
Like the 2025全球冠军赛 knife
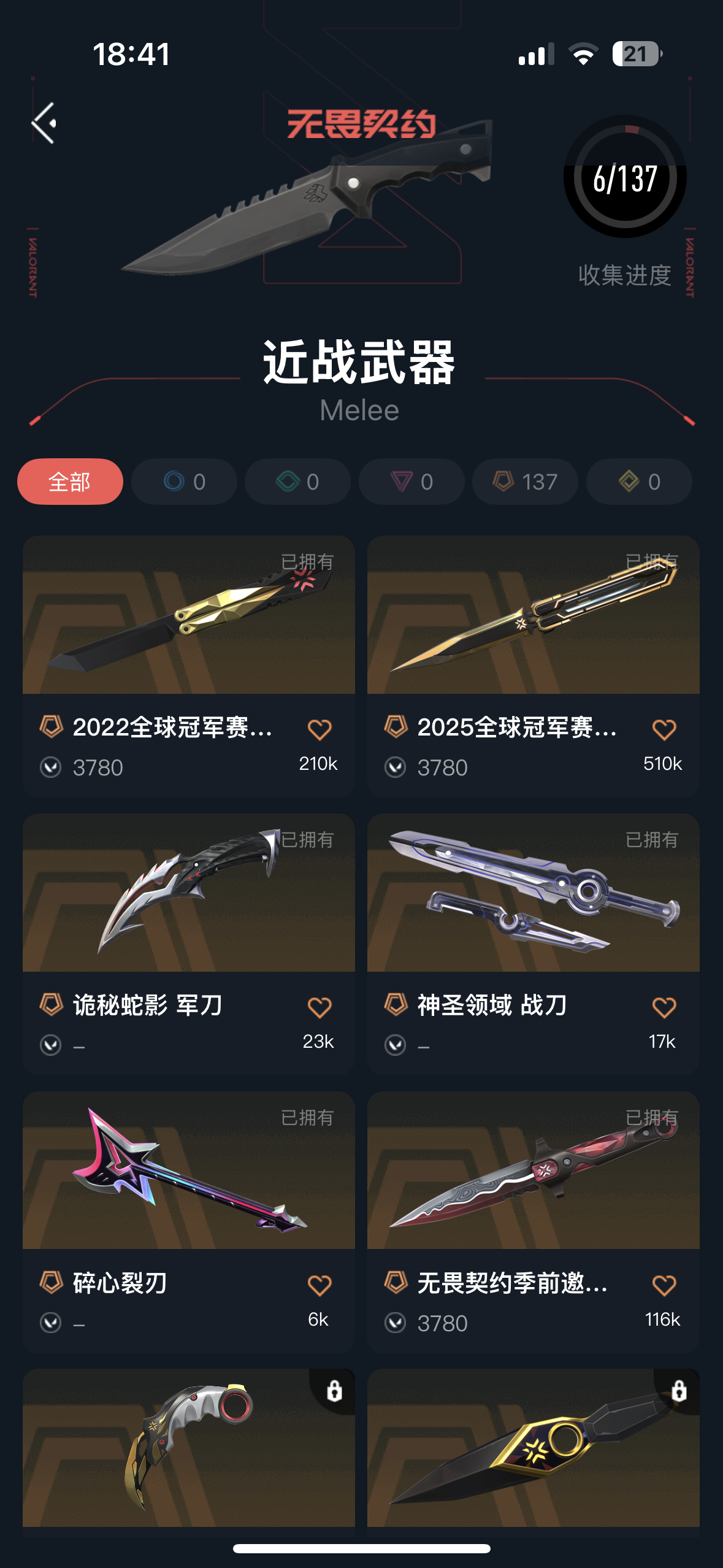coord(664,729)
